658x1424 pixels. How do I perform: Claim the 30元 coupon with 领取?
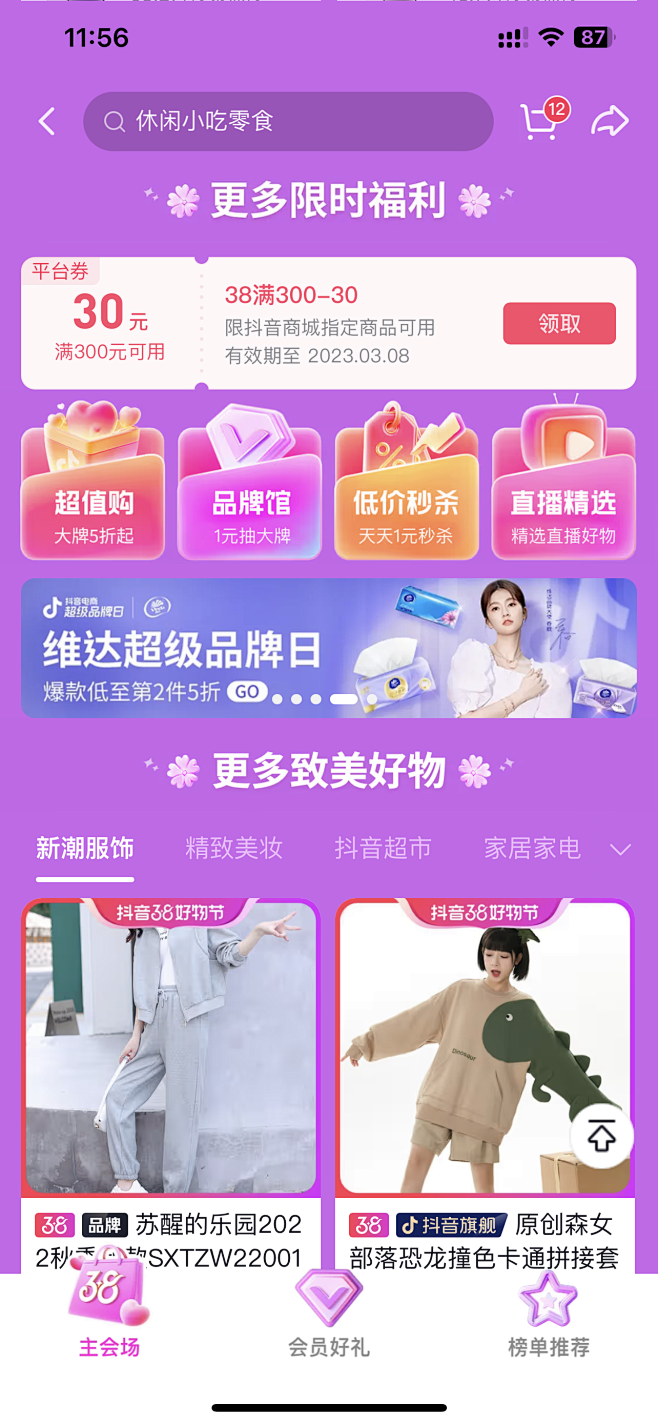coord(559,324)
